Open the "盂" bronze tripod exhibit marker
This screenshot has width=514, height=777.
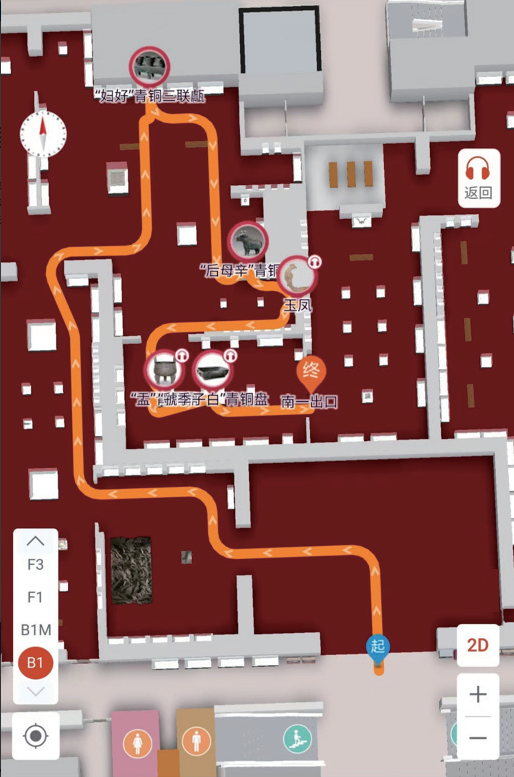(165, 369)
